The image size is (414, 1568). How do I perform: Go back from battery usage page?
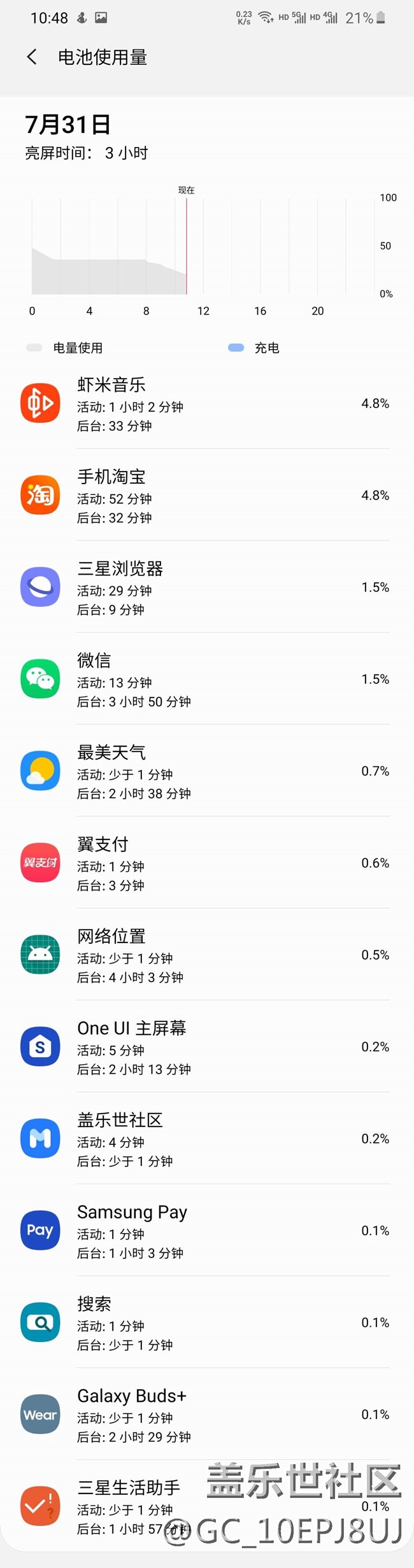[32, 57]
